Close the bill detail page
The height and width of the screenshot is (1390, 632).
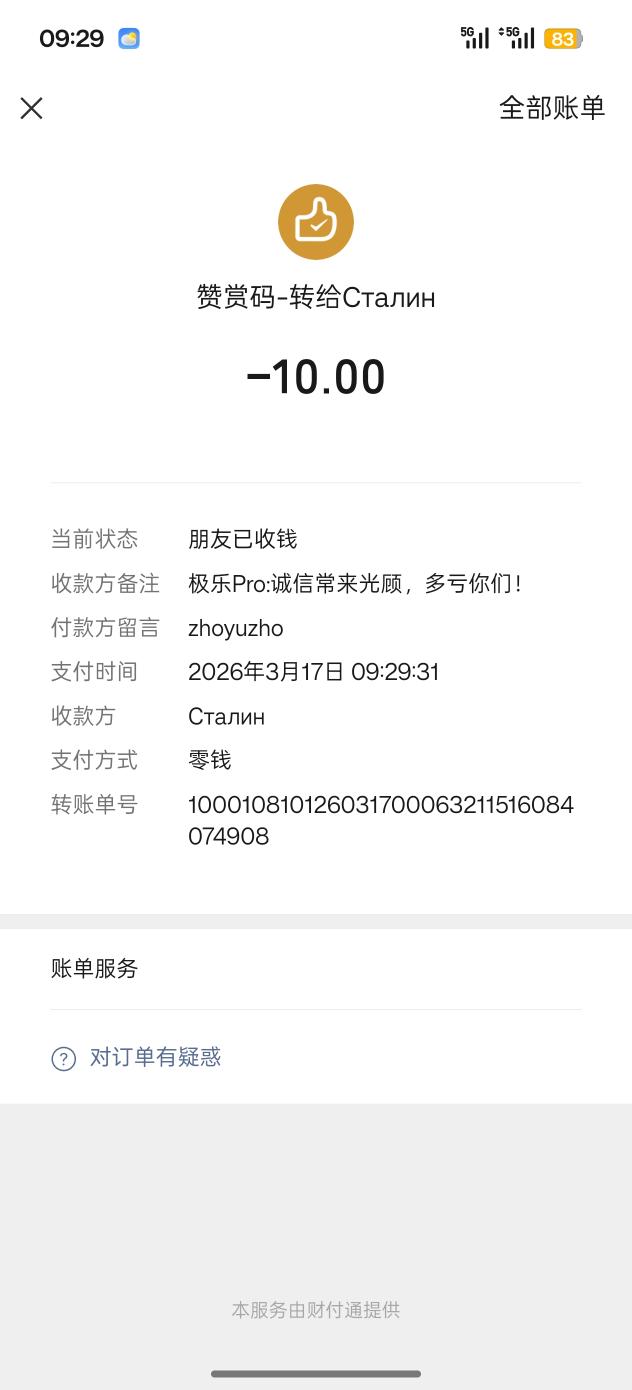coord(32,108)
